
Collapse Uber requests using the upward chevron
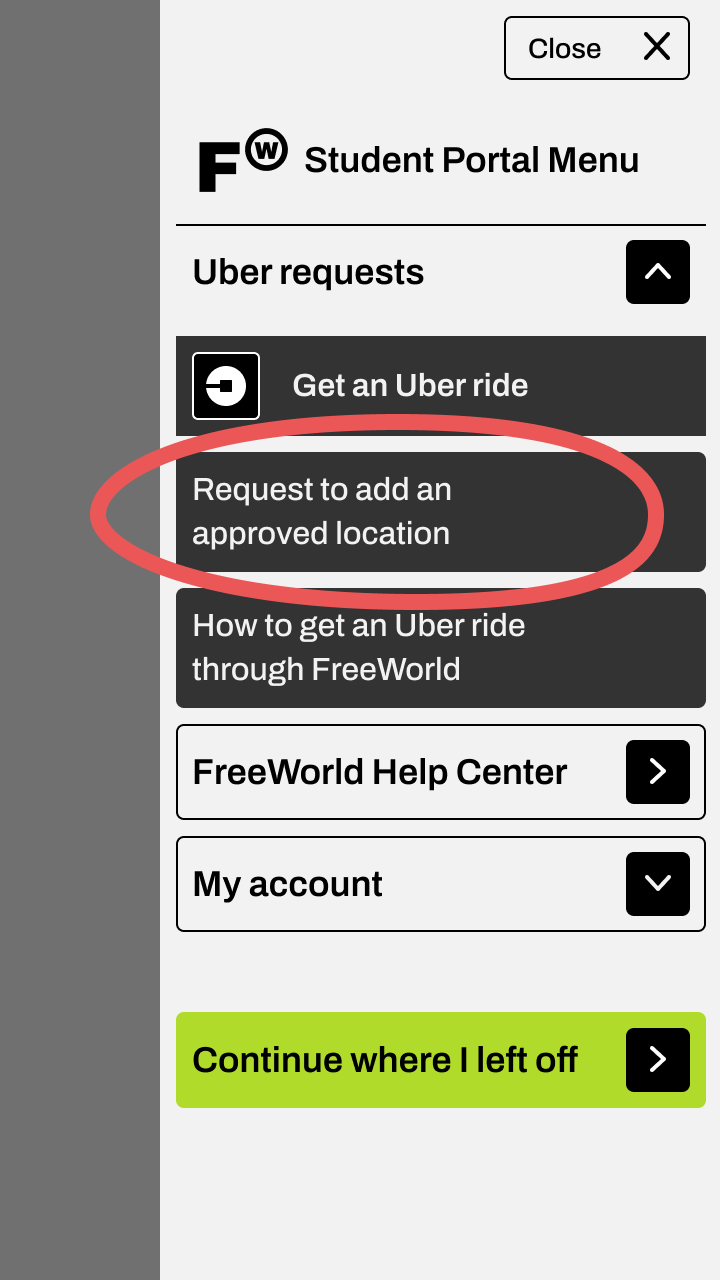click(x=657, y=272)
